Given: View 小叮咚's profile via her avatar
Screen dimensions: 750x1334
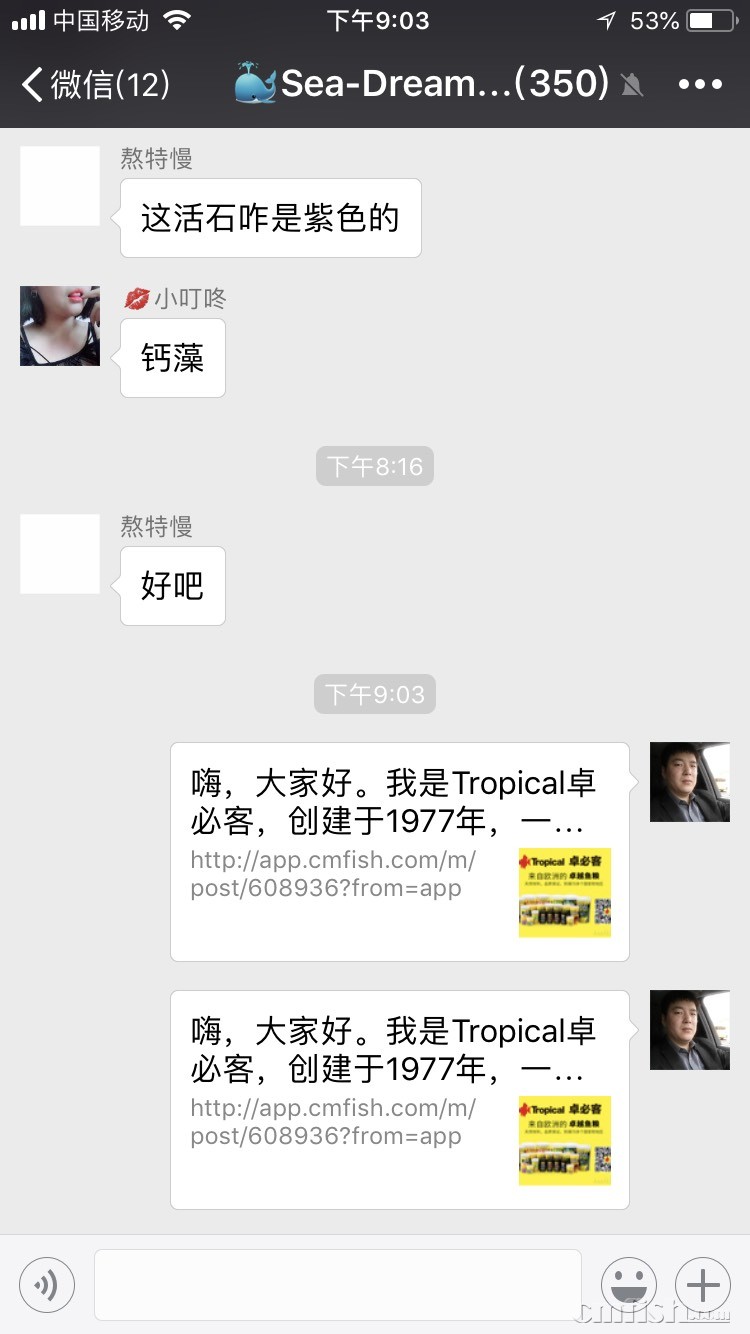Looking at the screenshot, I should pos(60,326).
